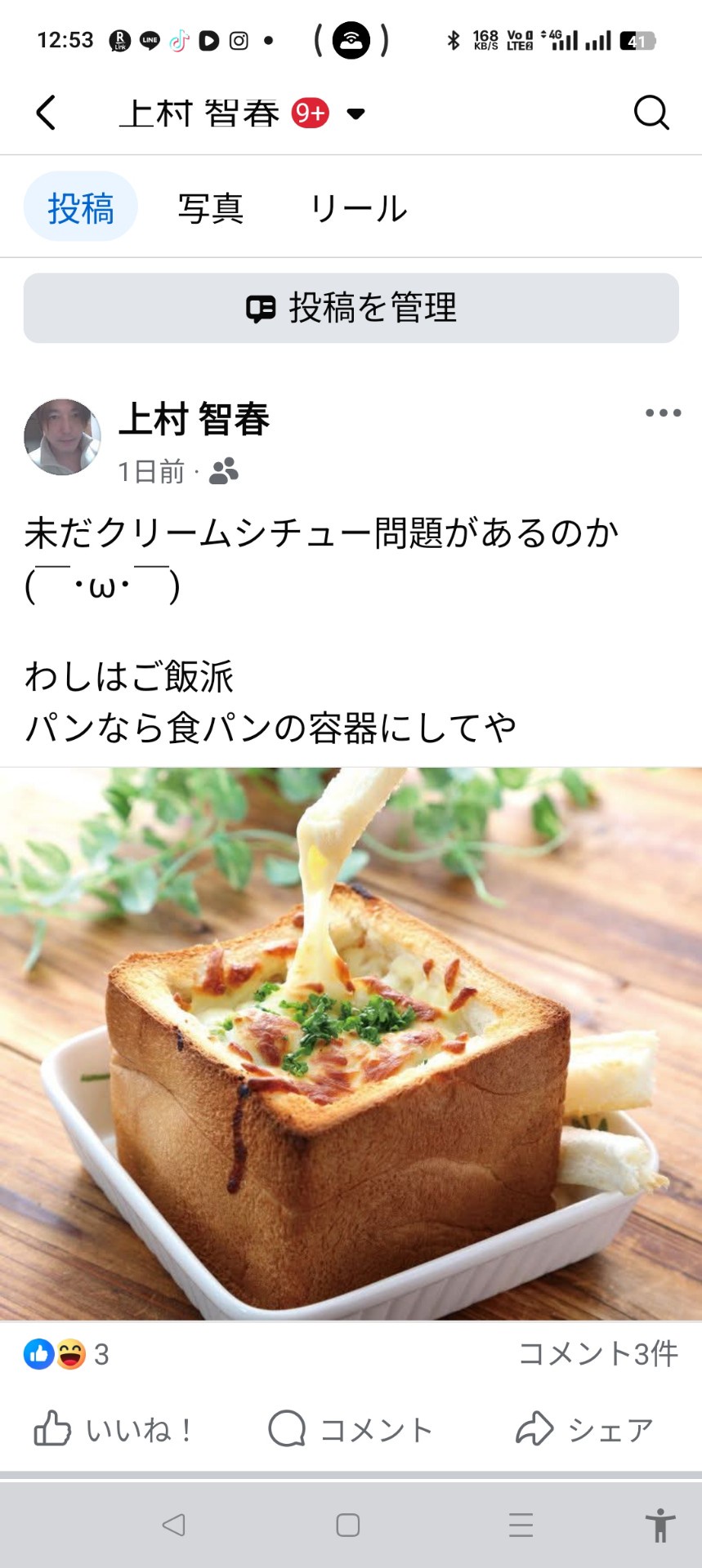This screenshot has height=1568, width=702.
Task: Open the post author name 上村 智春
Action: 195,420
